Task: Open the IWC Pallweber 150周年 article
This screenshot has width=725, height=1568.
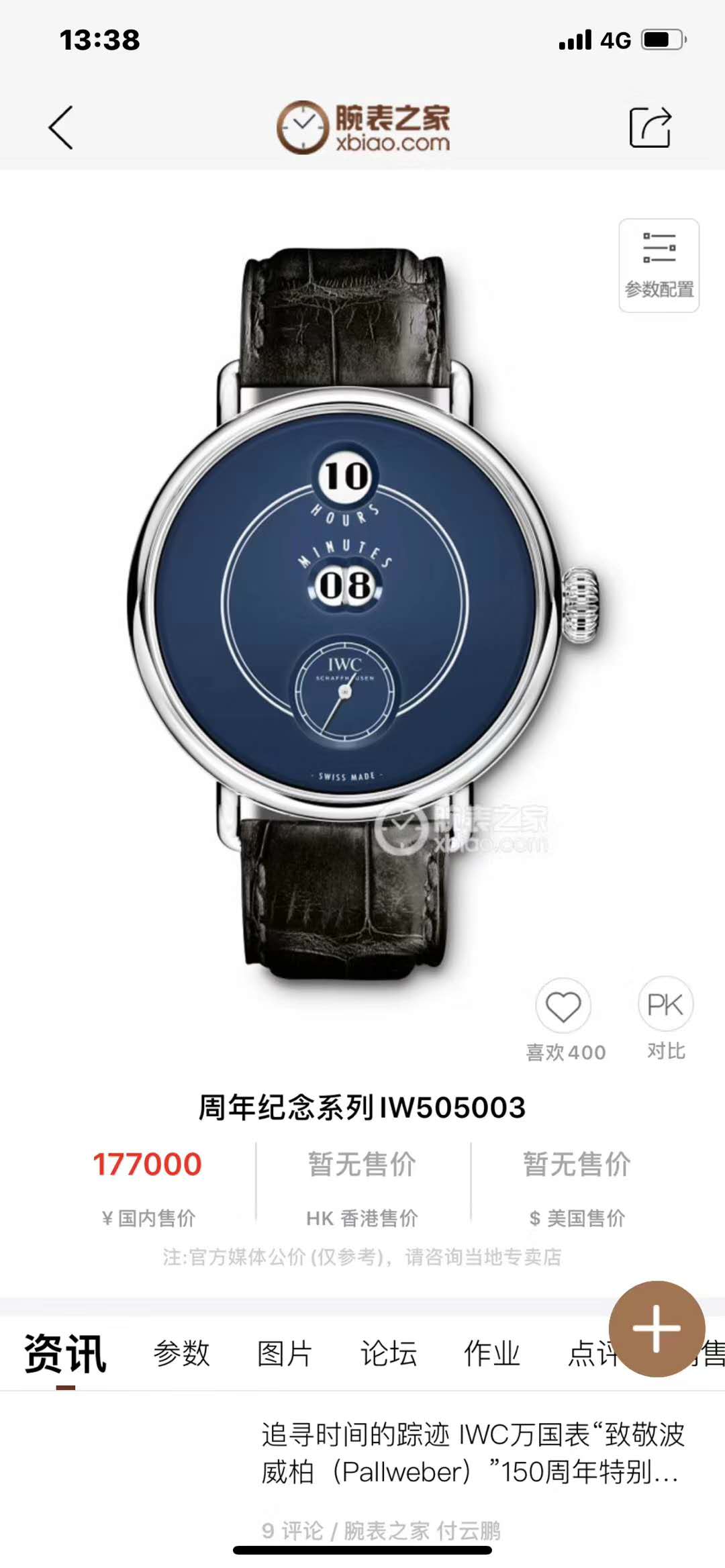Action: click(473, 1453)
